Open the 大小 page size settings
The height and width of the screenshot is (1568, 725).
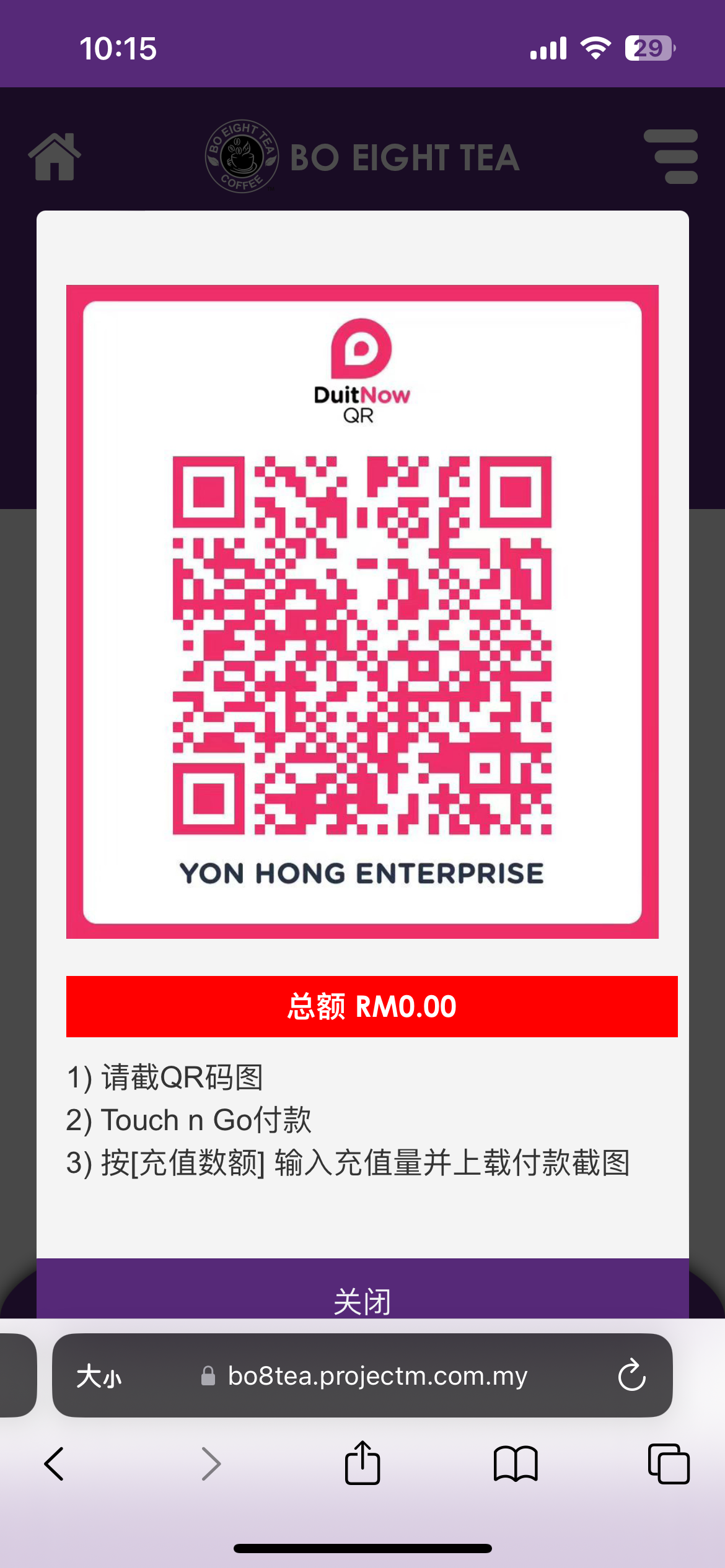[99, 1377]
